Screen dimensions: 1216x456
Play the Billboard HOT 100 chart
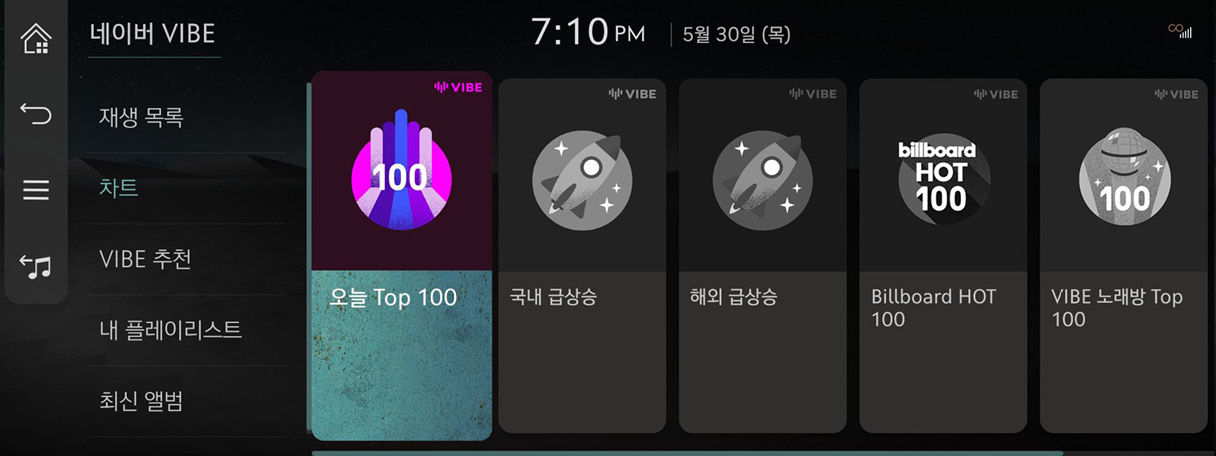[943, 256]
